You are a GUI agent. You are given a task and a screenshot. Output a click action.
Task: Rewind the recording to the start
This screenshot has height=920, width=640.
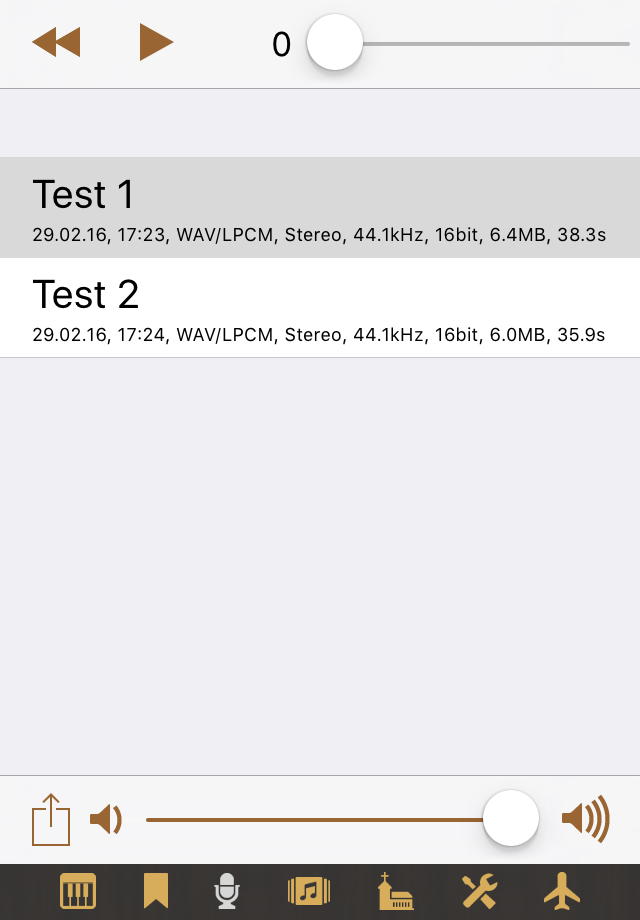pyautogui.click(x=56, y=44)
